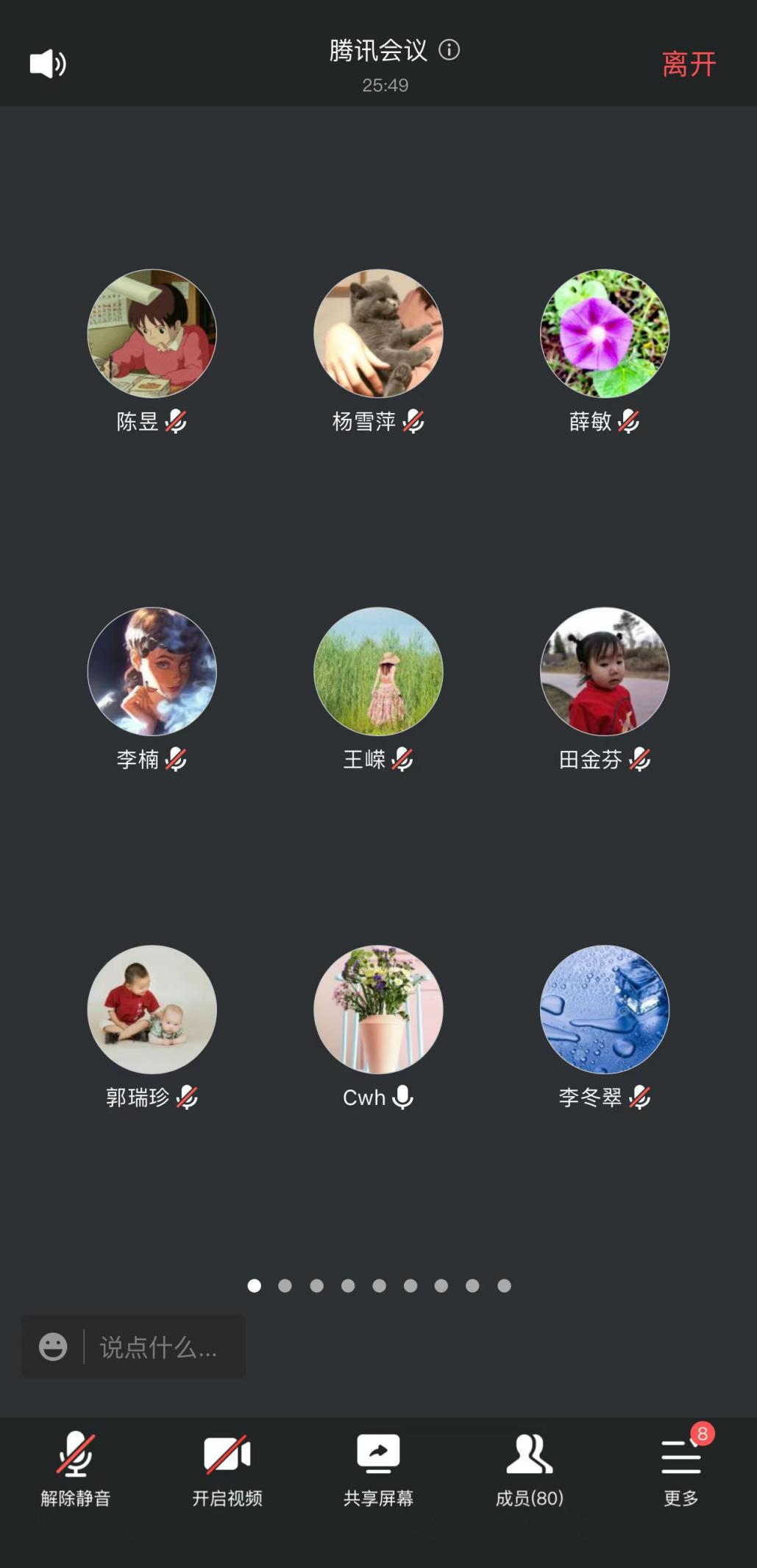Select participant 李冬翠's avatar
Viewport: 757px width, 1568px height.
[x=605, y=1009]
